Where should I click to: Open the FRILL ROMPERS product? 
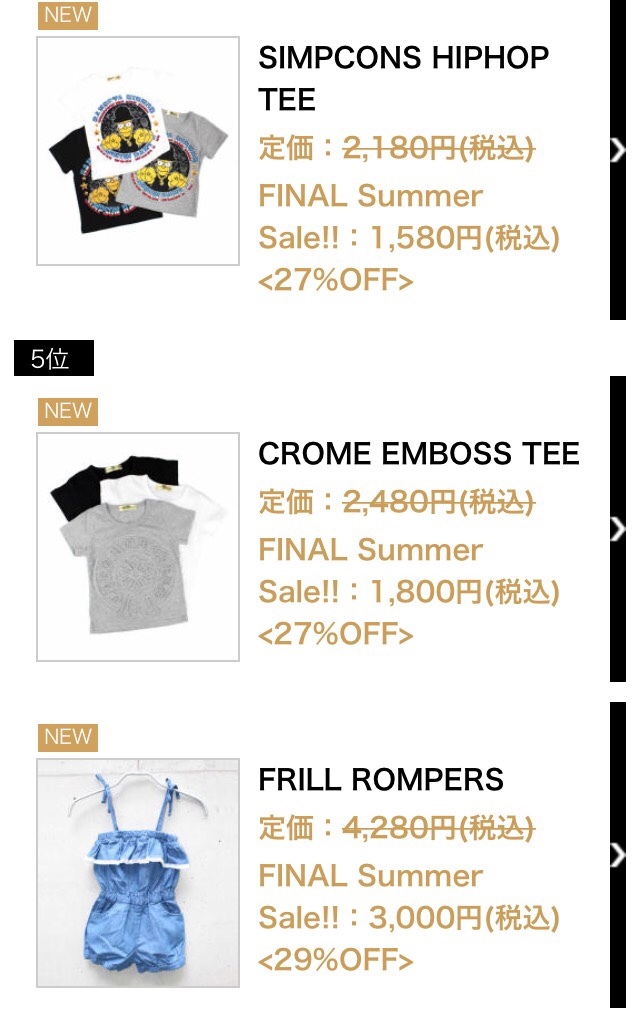380,779
